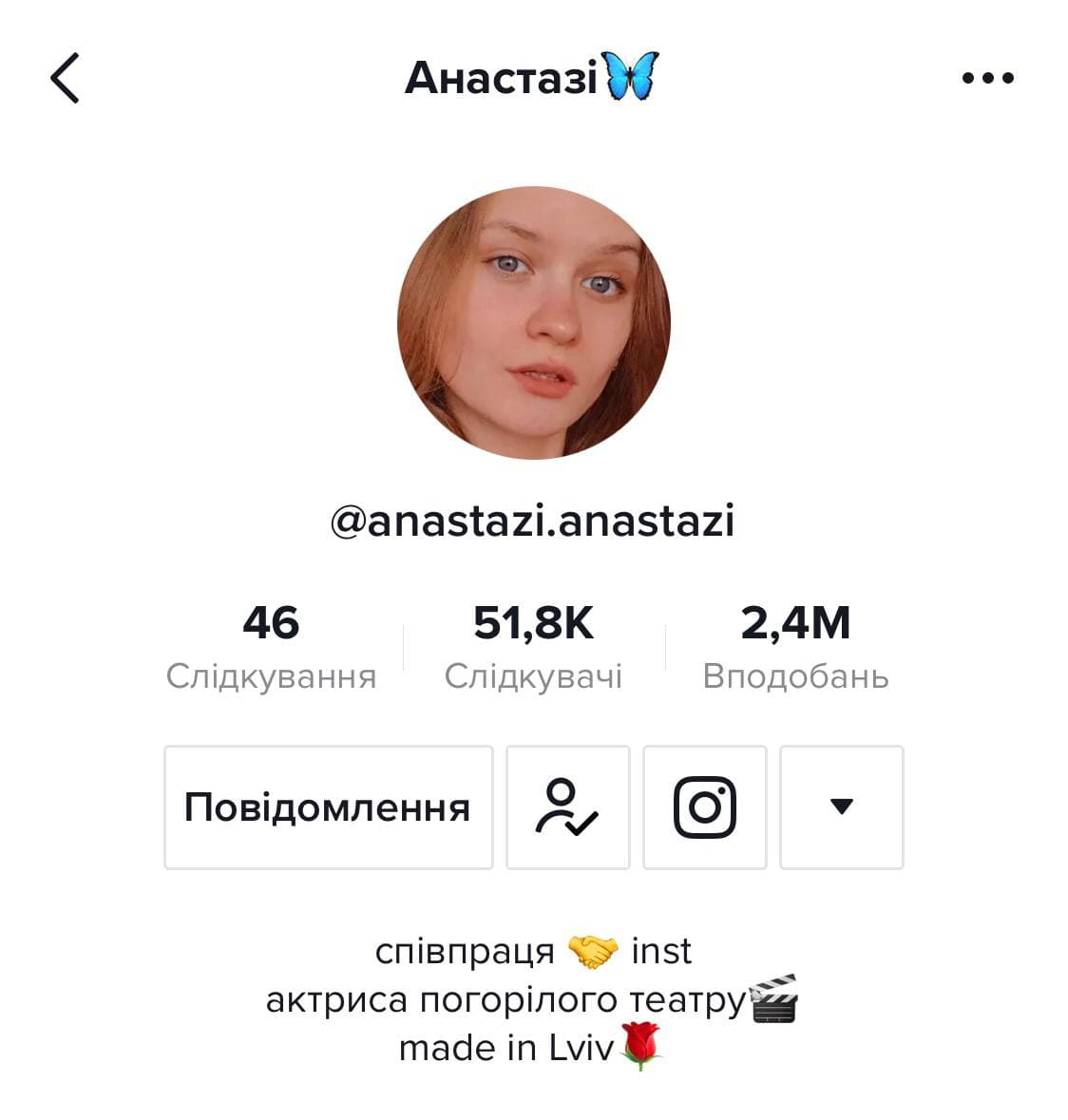Expand suggested accounts dropdown arrow
This screenshot has width=1068, height=1120.
point(841,807)
